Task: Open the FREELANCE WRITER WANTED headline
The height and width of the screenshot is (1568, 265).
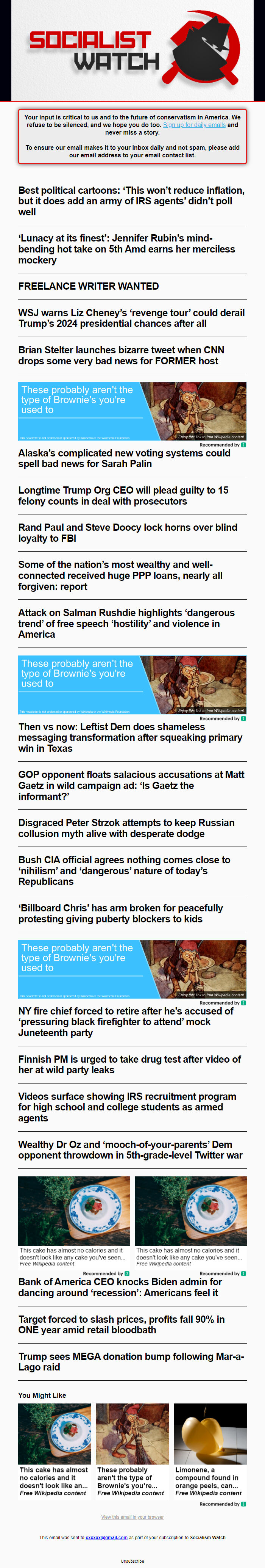Action: [89, 286]
